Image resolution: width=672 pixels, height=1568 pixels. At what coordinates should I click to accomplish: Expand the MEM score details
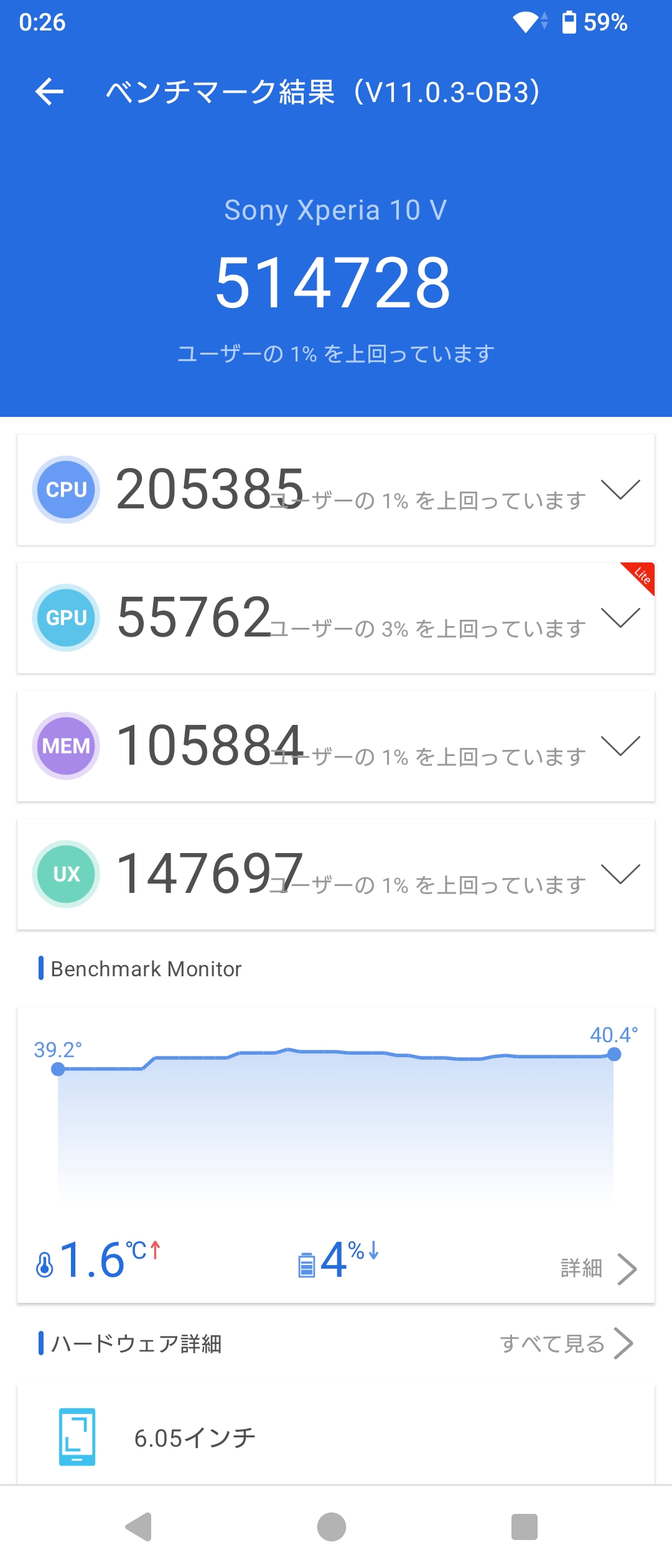tap(620, 746)
